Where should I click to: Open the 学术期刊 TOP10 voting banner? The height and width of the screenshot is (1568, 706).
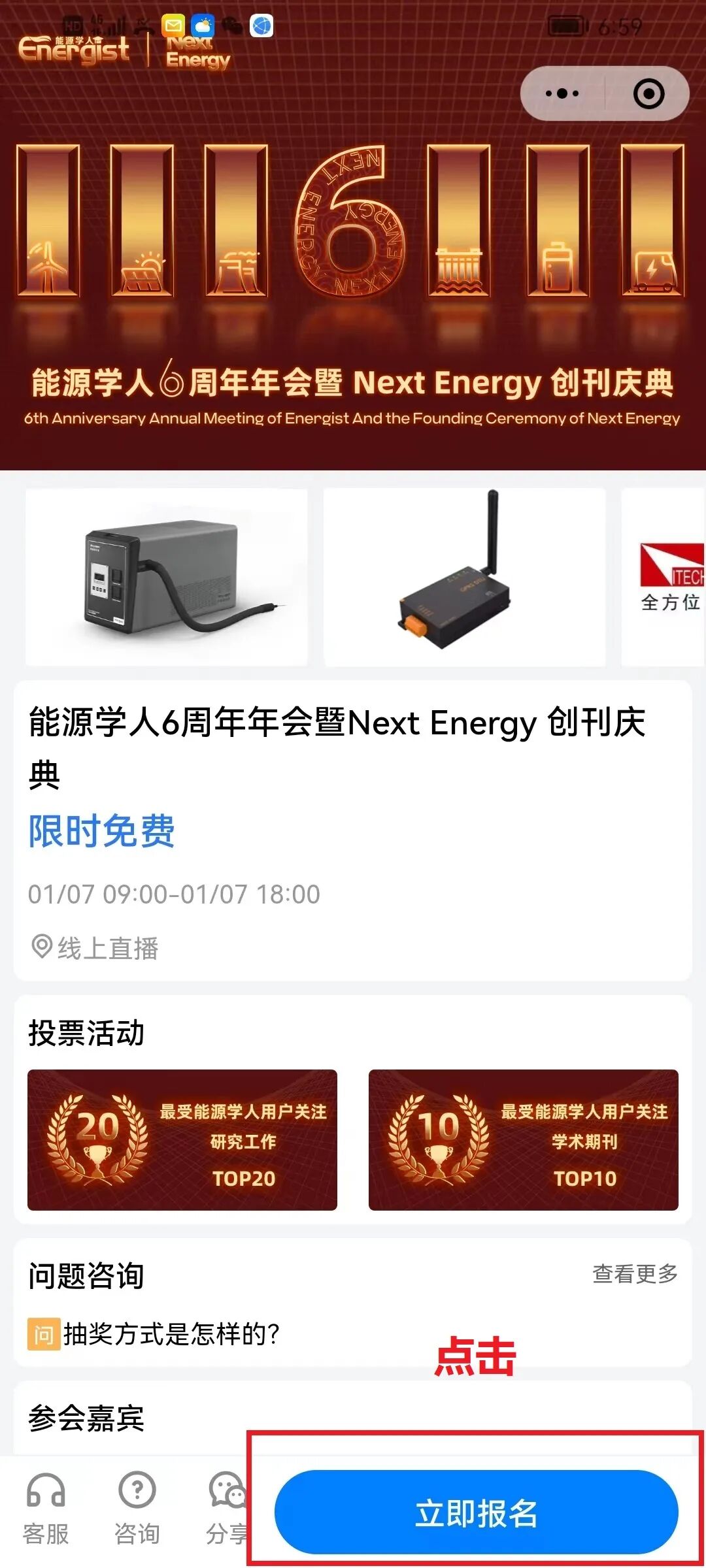[523, 1140]
